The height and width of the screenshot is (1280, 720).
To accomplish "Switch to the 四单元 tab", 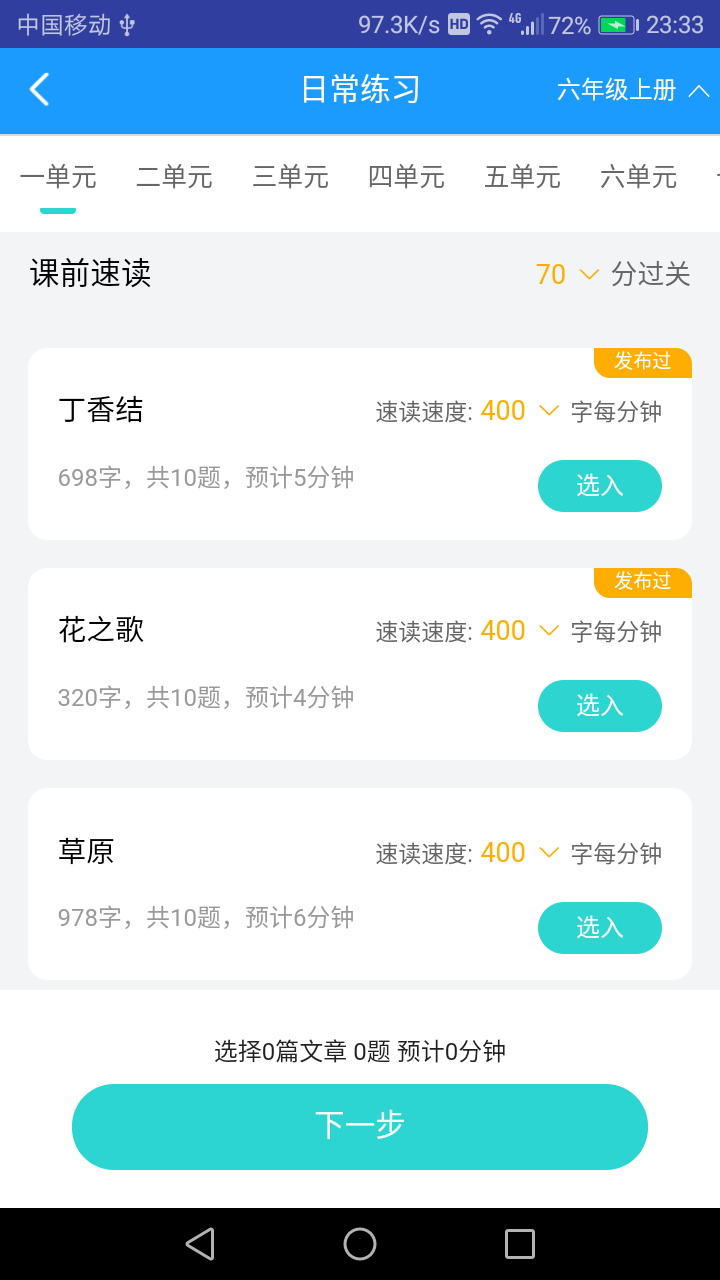I will (406, 178).
